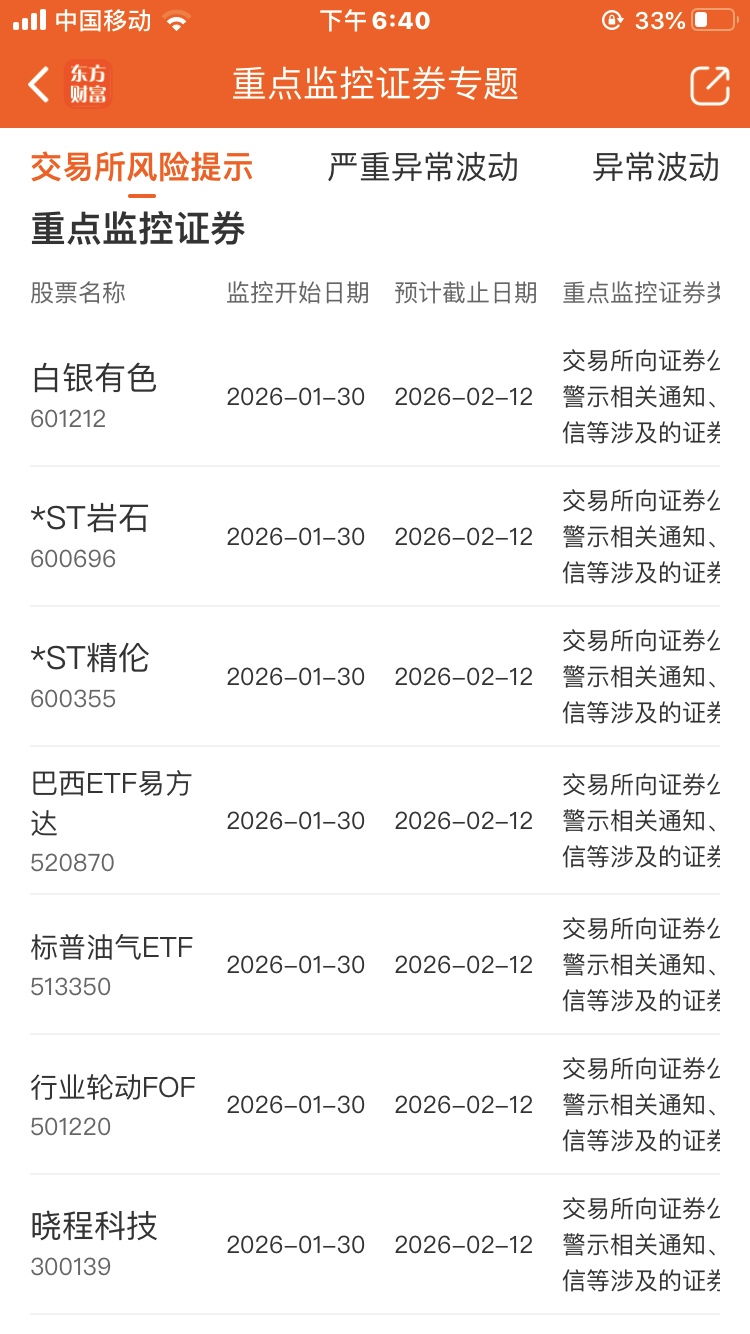Switch to 严重异常波动 tab

(423, 167)
